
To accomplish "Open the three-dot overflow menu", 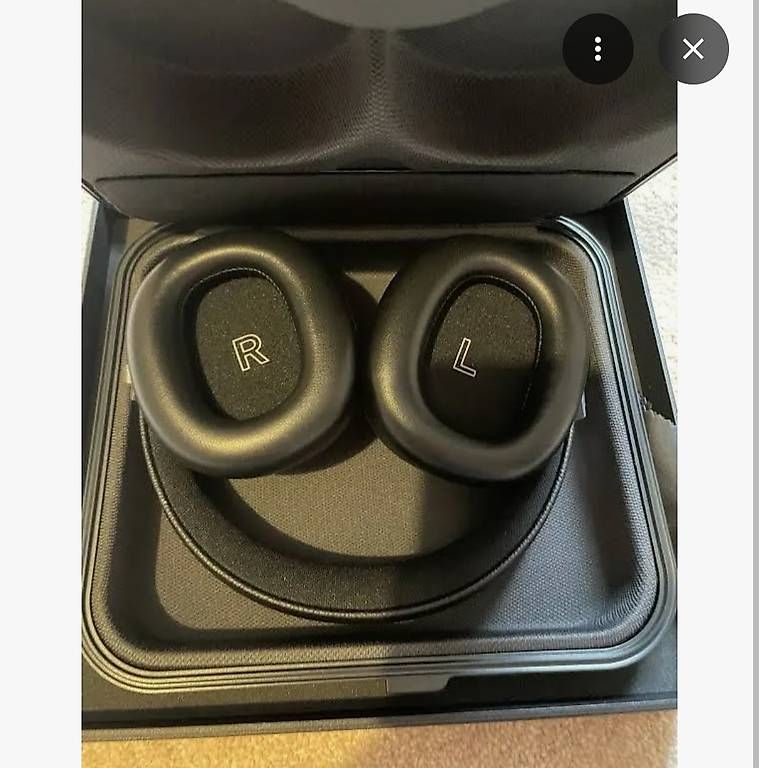I will coord(597,49).
